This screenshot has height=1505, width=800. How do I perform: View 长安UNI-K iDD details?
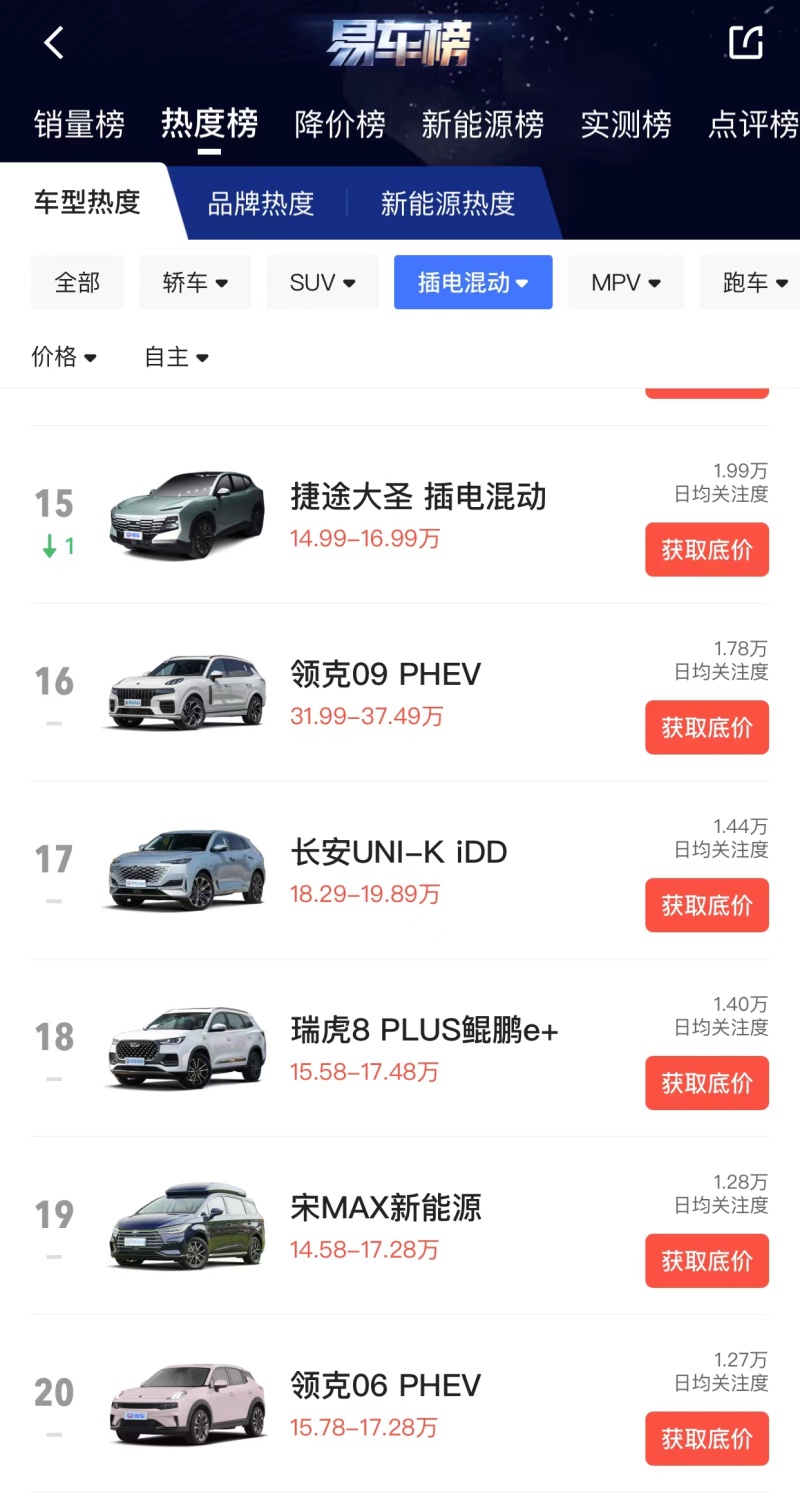398,853
